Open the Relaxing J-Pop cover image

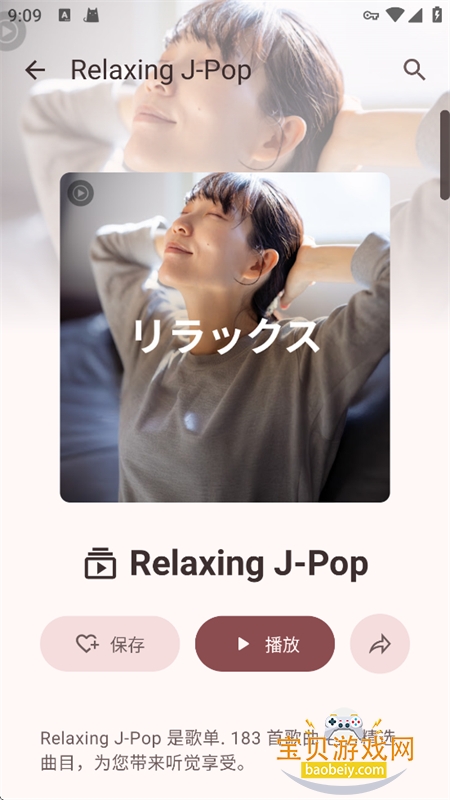coord(225,337)
